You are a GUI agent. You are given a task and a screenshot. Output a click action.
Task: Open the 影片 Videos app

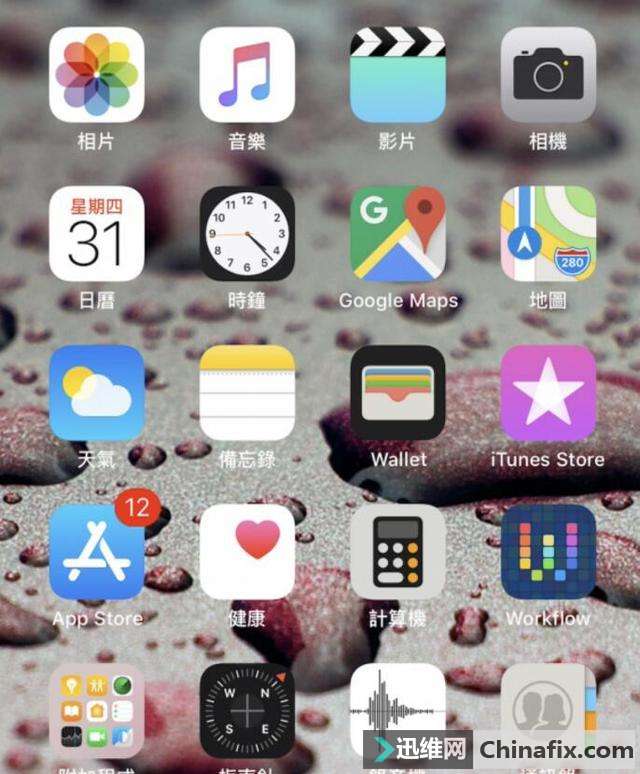coord(397,75)
